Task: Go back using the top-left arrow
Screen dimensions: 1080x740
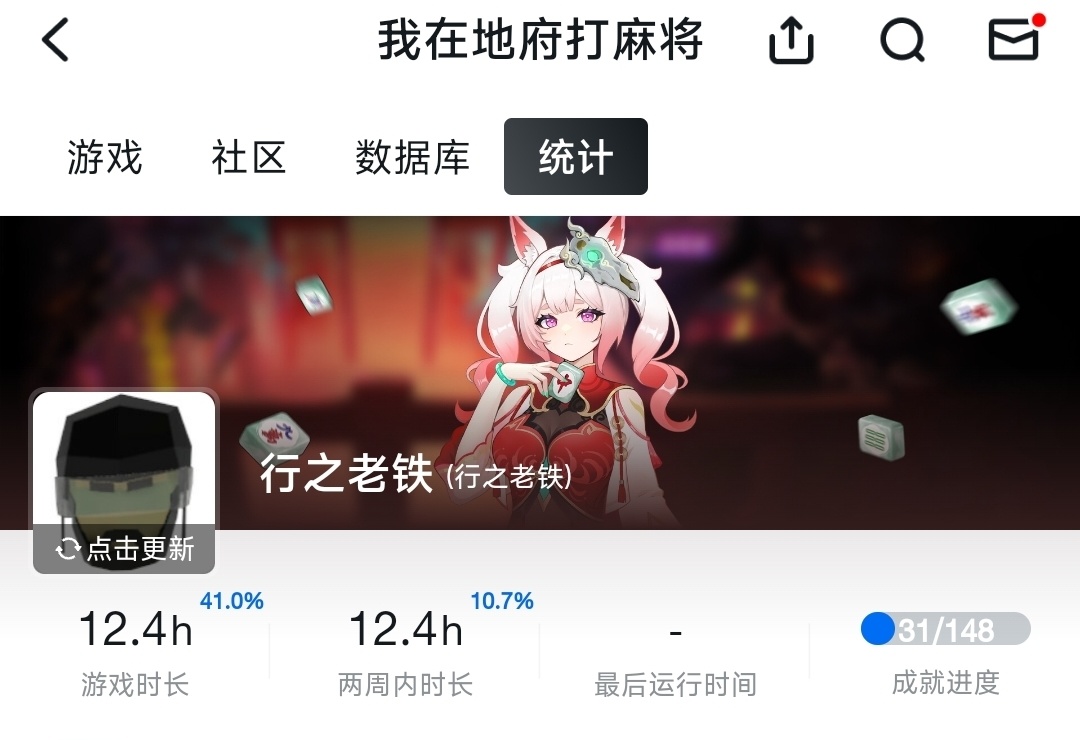Action: point(56,42)
